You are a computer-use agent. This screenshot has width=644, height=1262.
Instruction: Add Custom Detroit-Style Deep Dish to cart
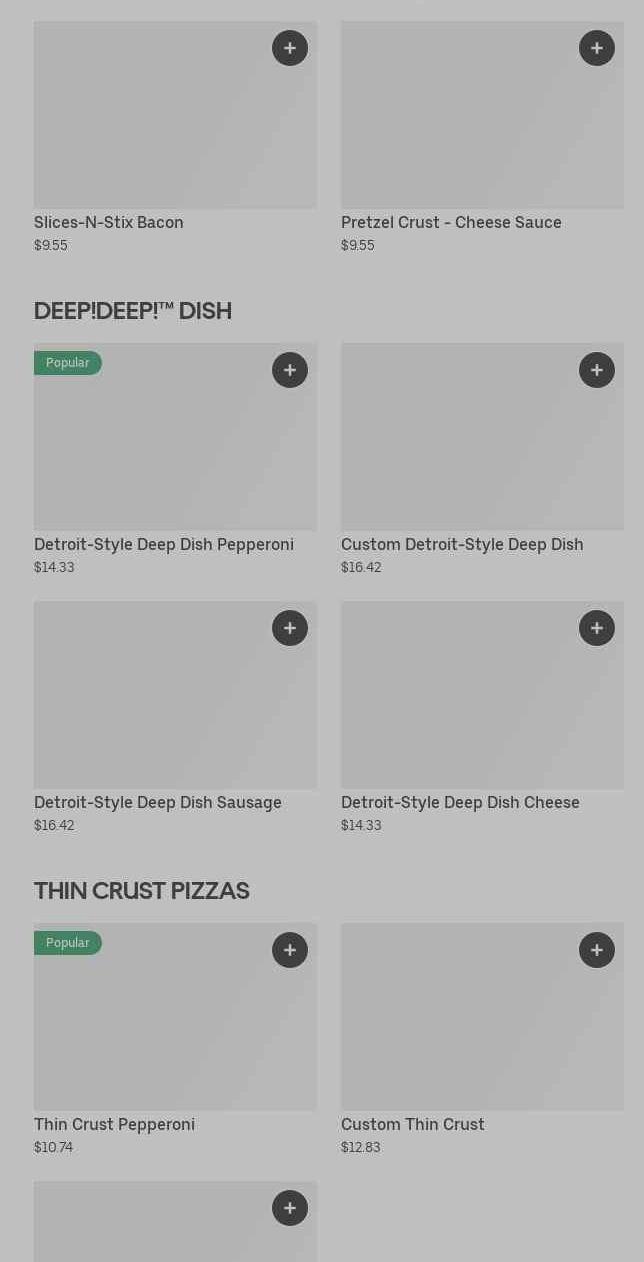click(x=597, y=370)
